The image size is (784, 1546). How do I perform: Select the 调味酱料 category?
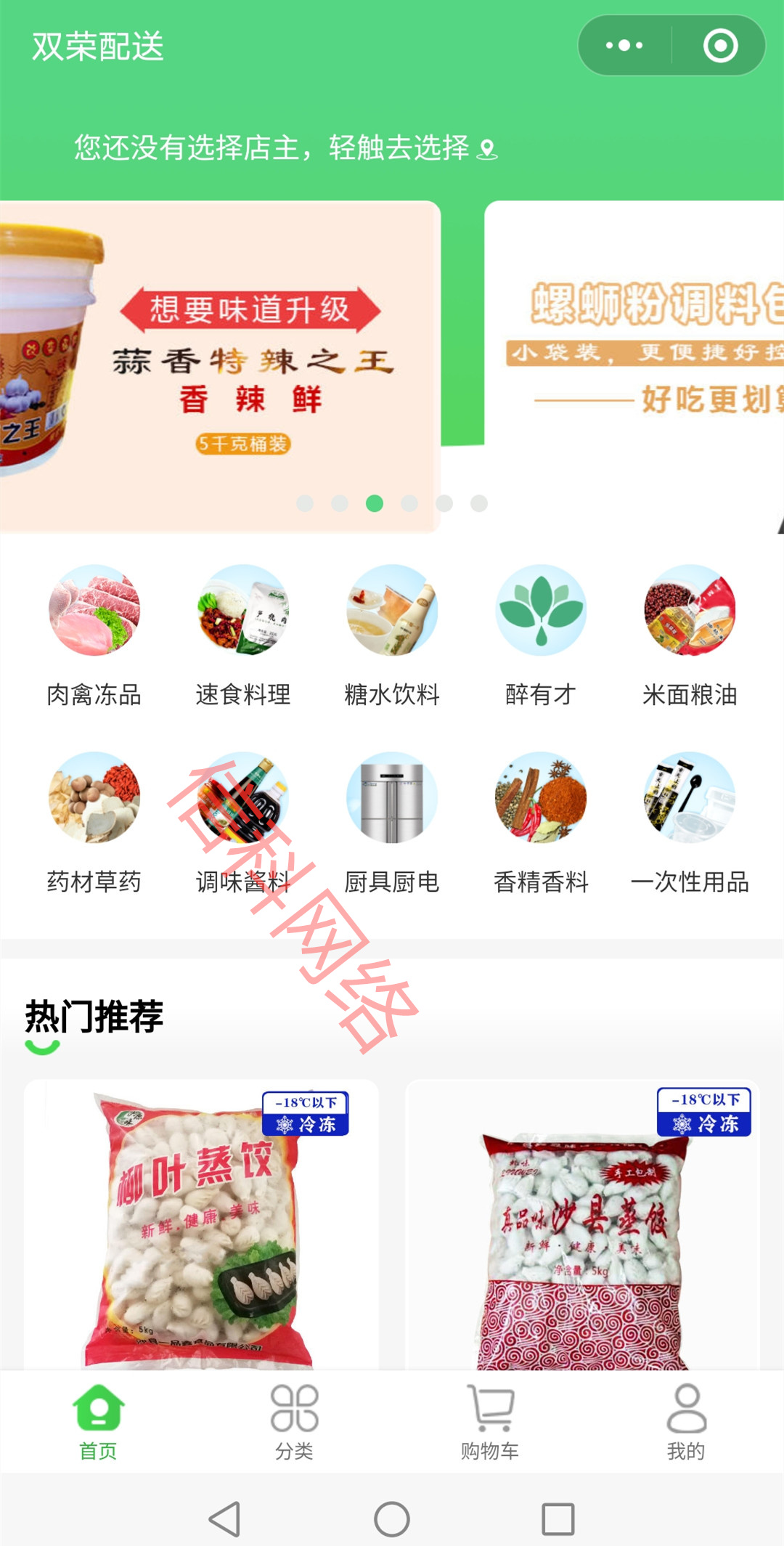tap(243, 822)
